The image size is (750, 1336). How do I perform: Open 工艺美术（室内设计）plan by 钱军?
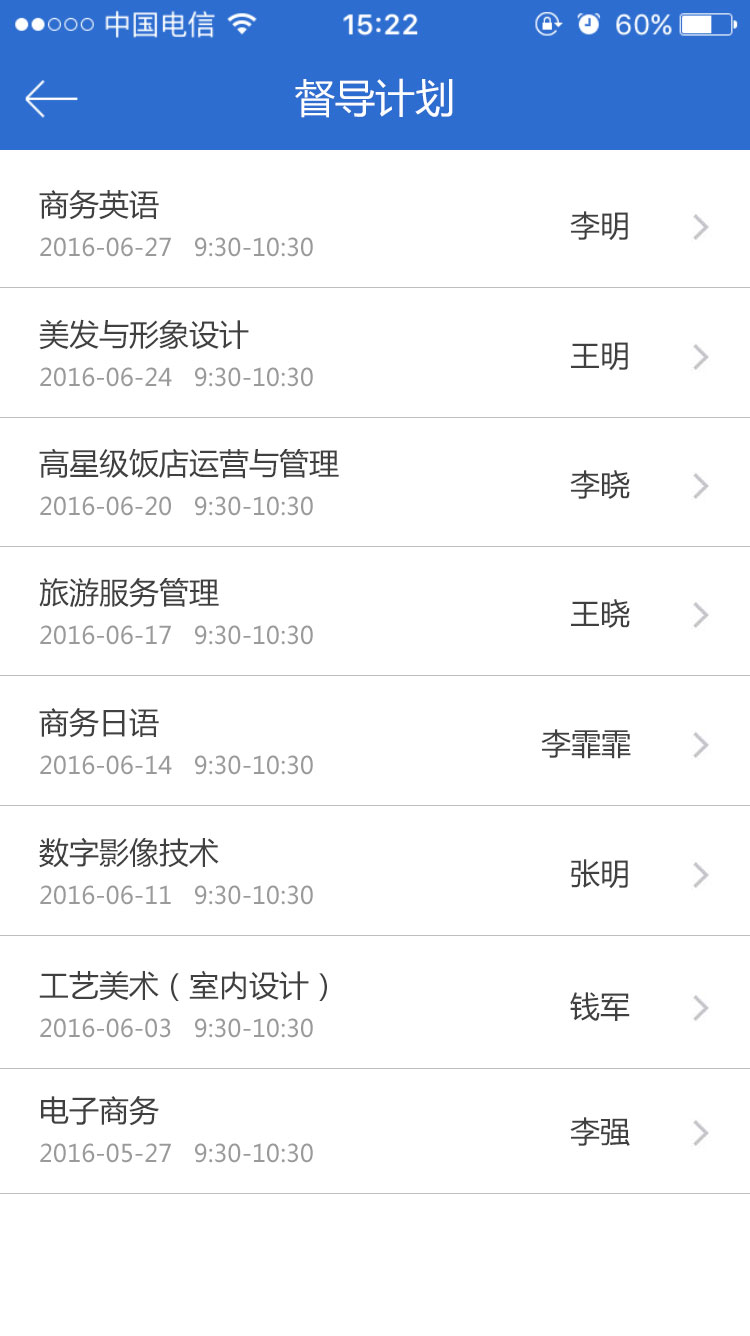375,1003
